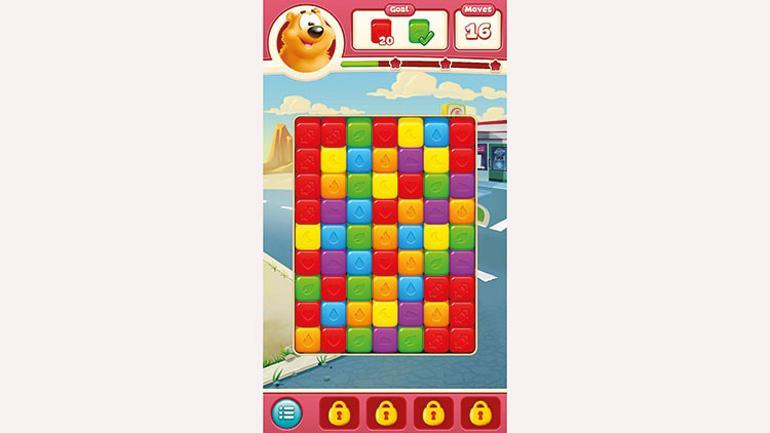
Task: Pop the only yellow cube in the top row
Action: pyautogui.click(x=410, y=133)
